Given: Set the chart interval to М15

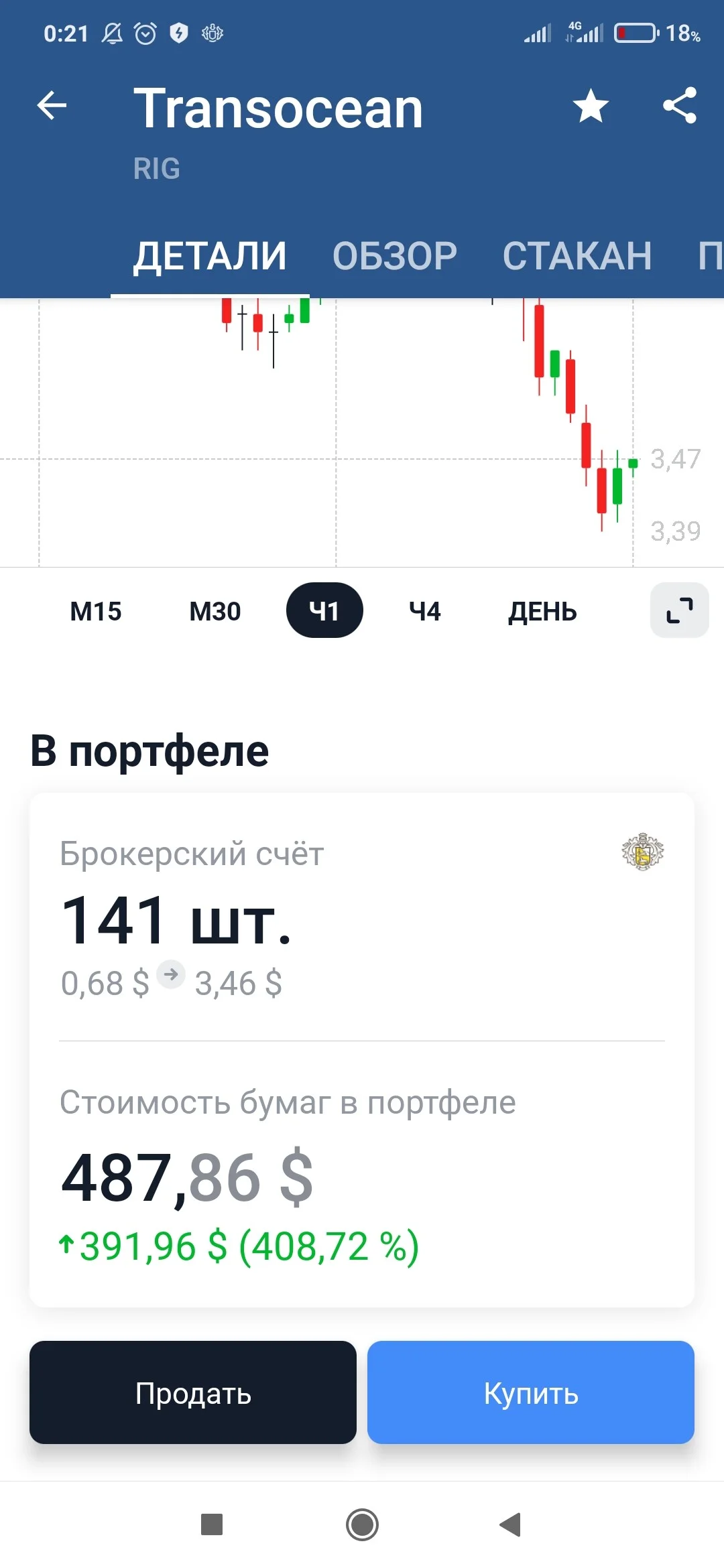Looking at the screenshot, I should tap(96, 611).
